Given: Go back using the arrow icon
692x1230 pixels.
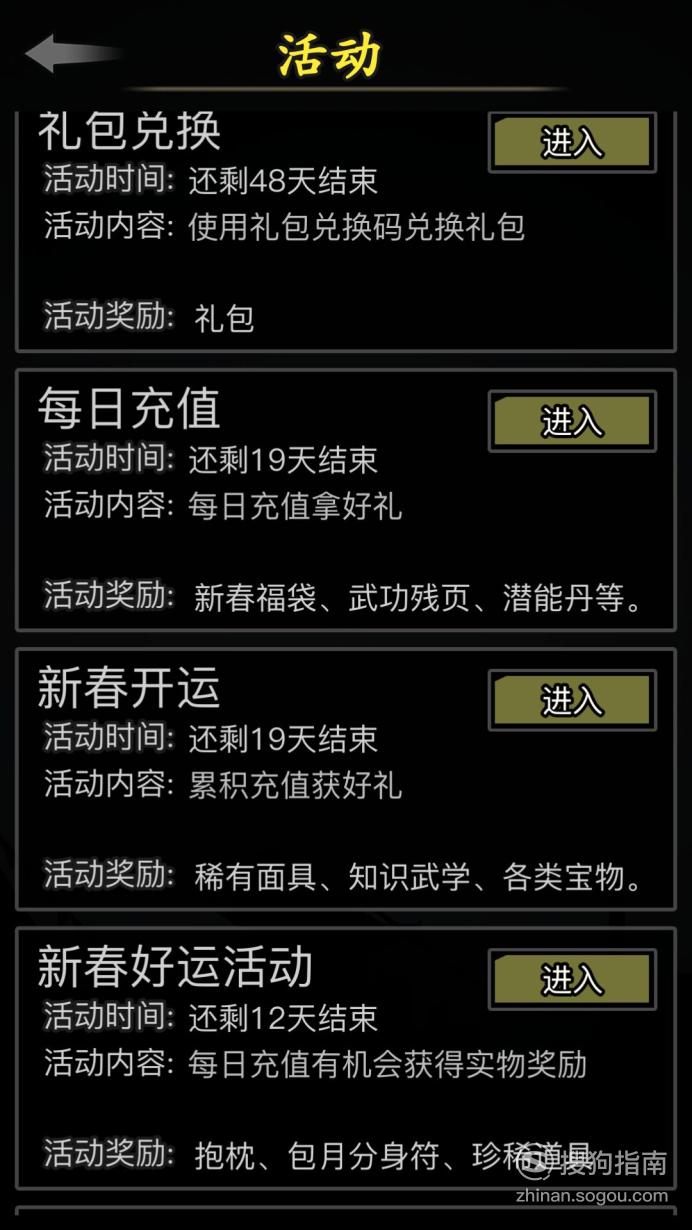Looking at the screenshot, I should 72,53.
